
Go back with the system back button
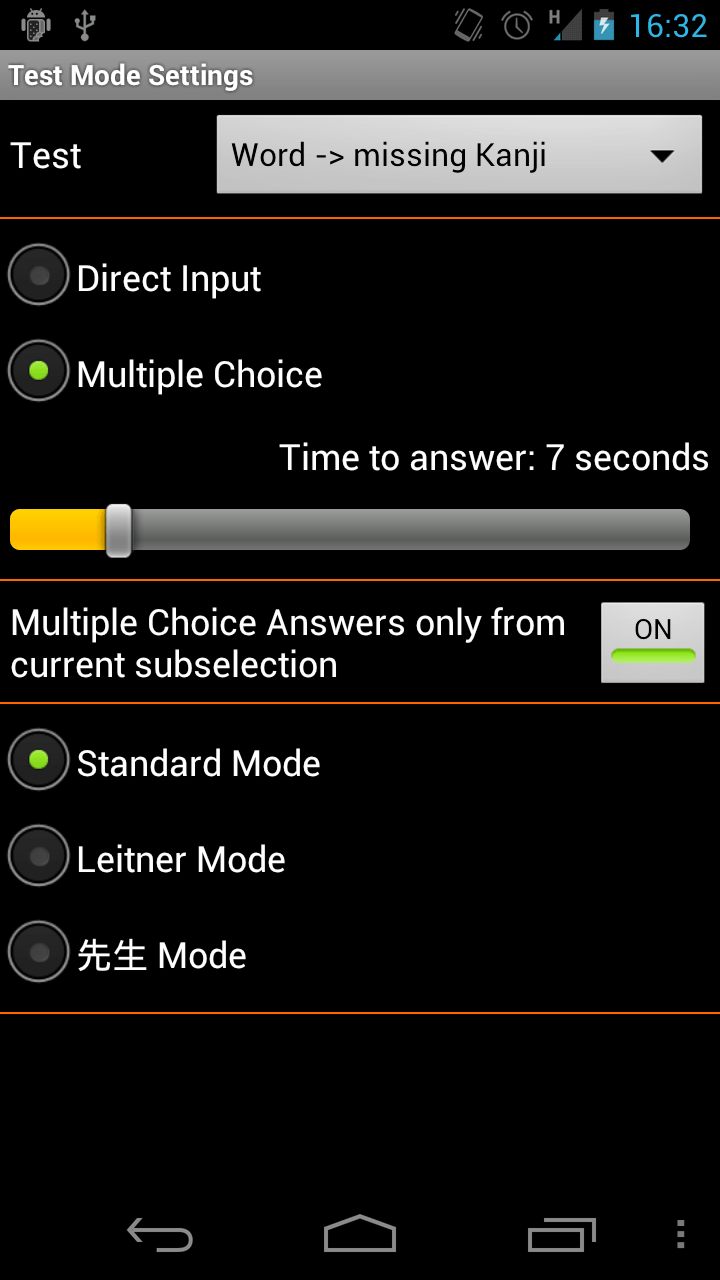[x=160, y=1236]
